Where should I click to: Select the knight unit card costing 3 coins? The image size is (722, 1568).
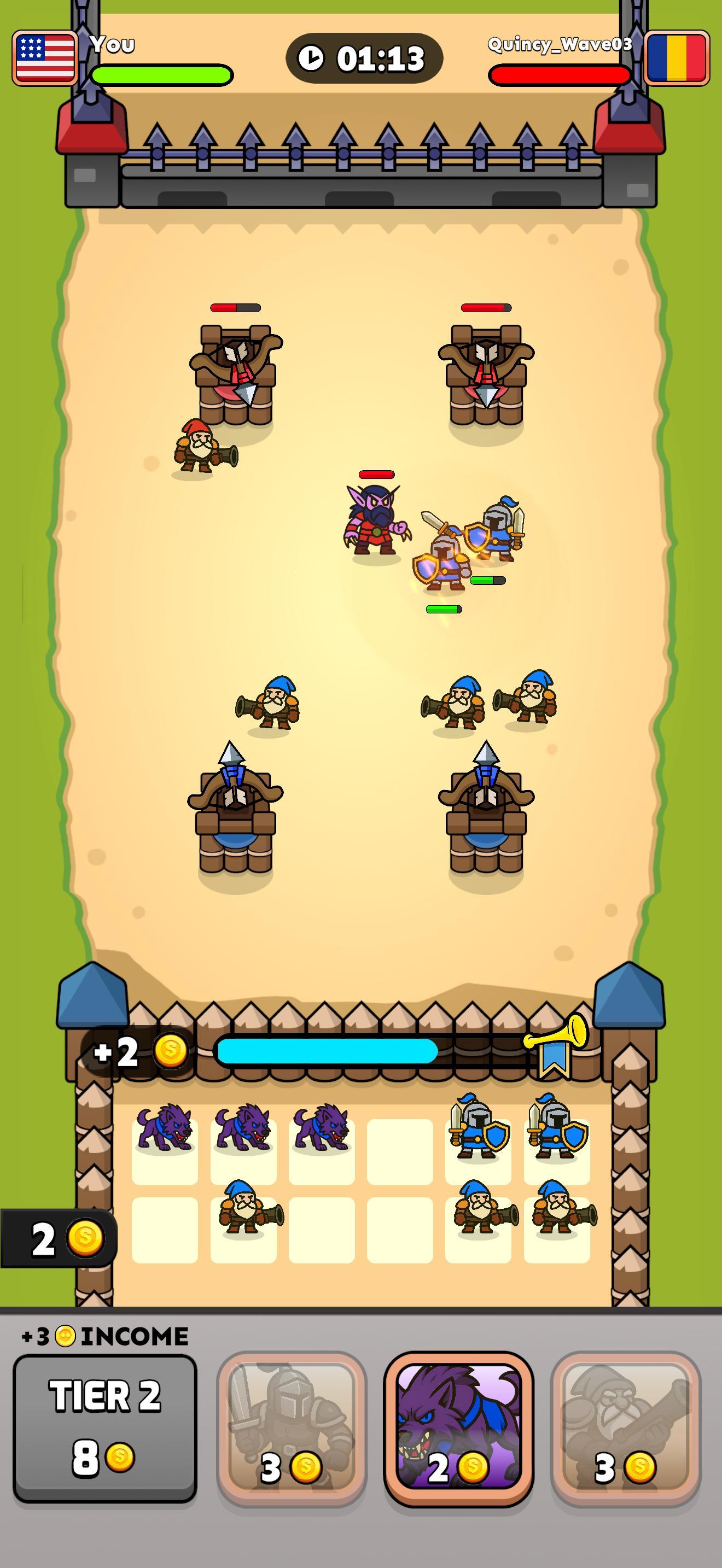pos(292,1427)
